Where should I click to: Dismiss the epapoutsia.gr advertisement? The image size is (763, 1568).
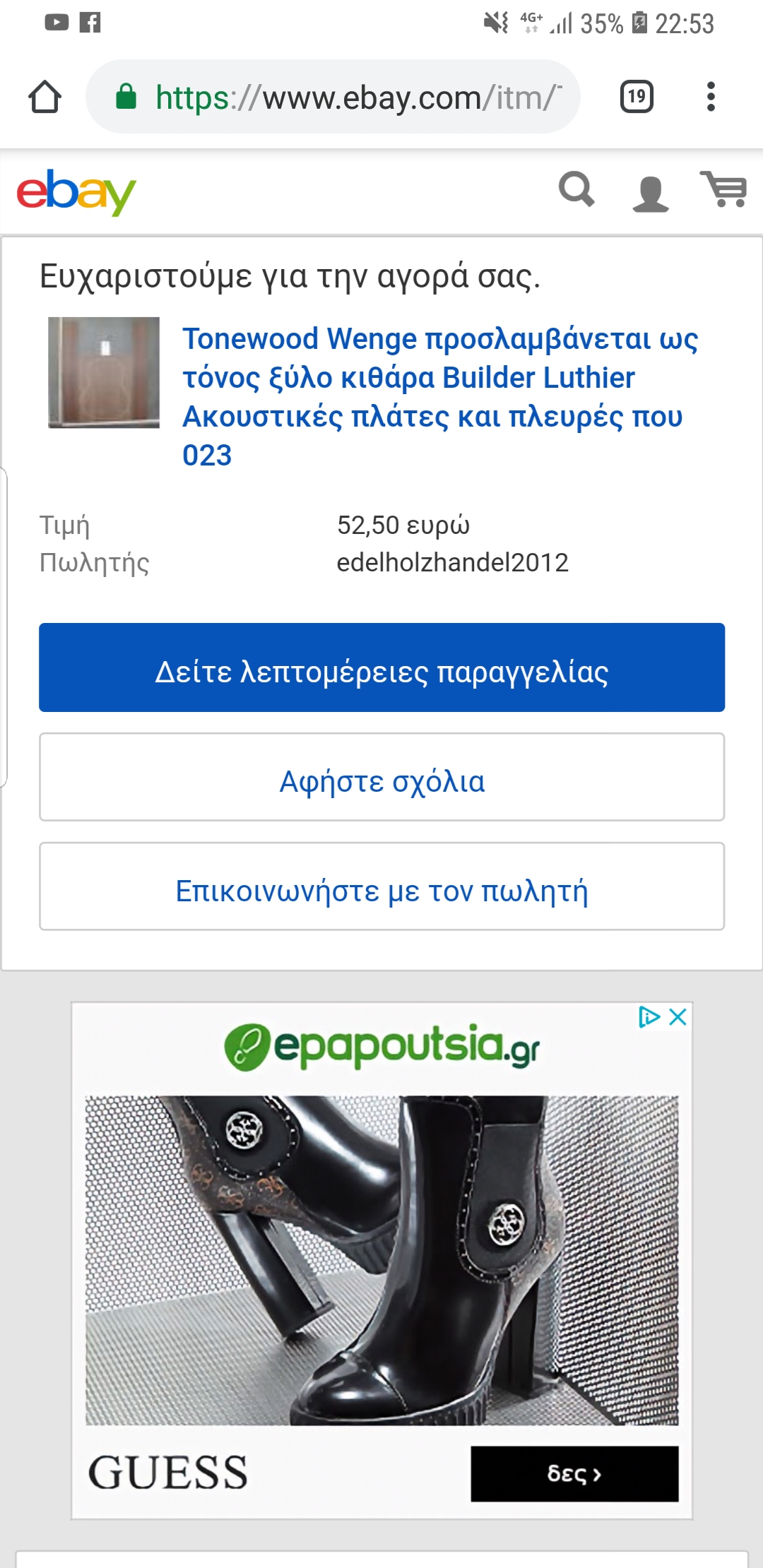(x=678, y=1017)
